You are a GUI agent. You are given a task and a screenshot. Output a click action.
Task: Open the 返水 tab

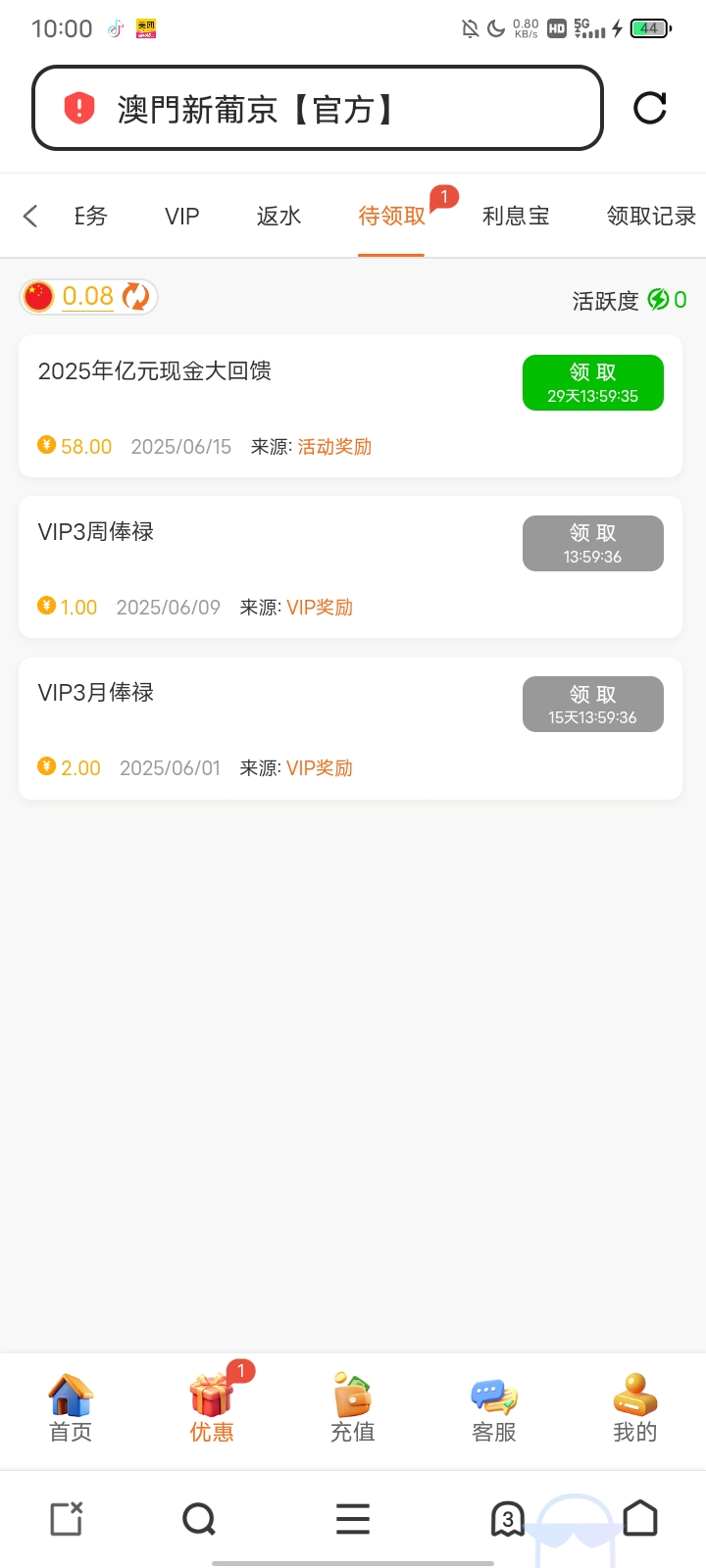point(278,217)
